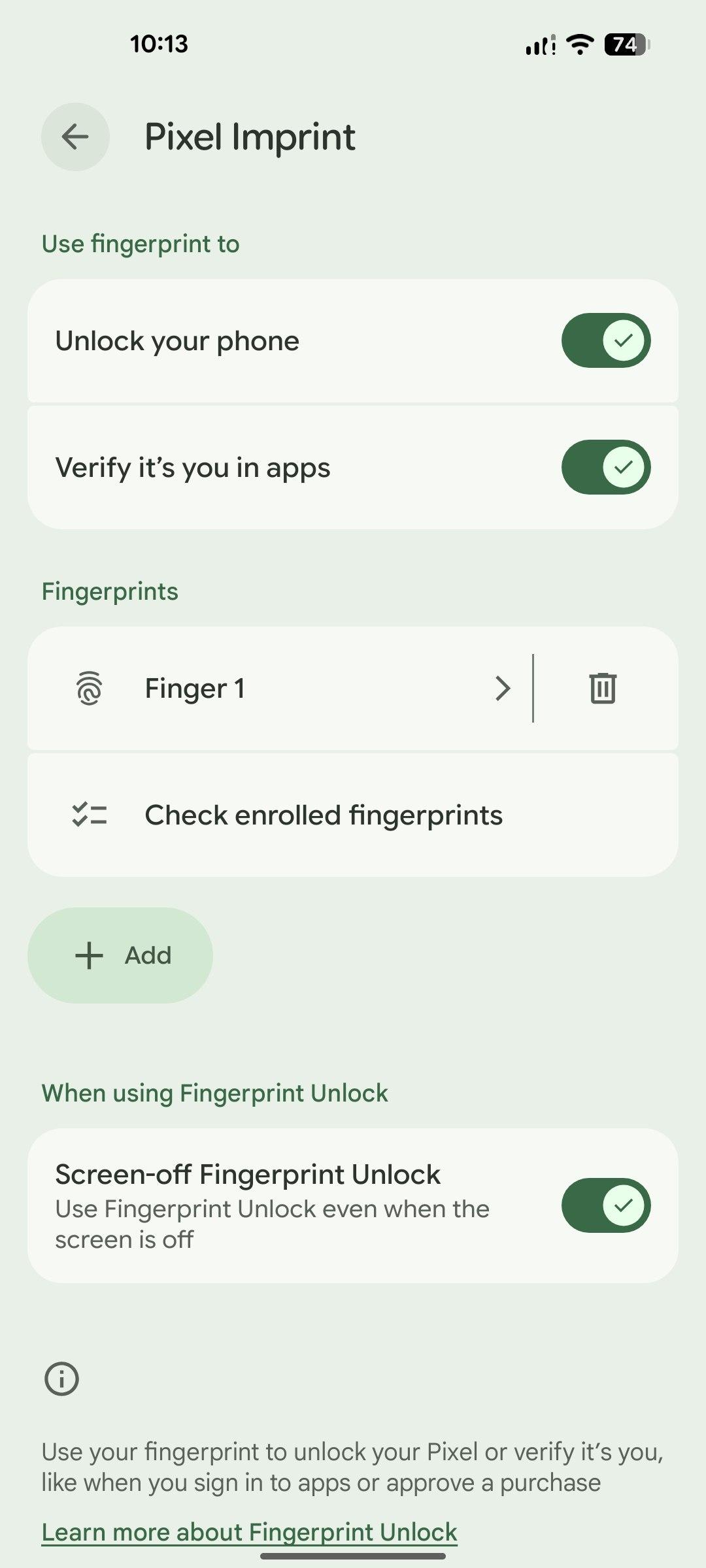Delete Finger 1 with trash icon
The width and height of the screenshot is (706, 1568).
(x=602, y=688)
